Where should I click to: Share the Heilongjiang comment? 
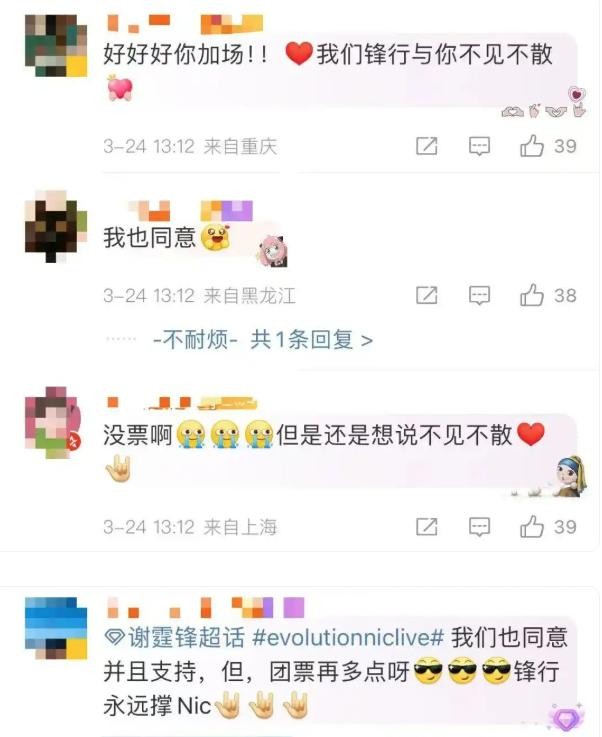pyautogui.click(x=427, y=295)
